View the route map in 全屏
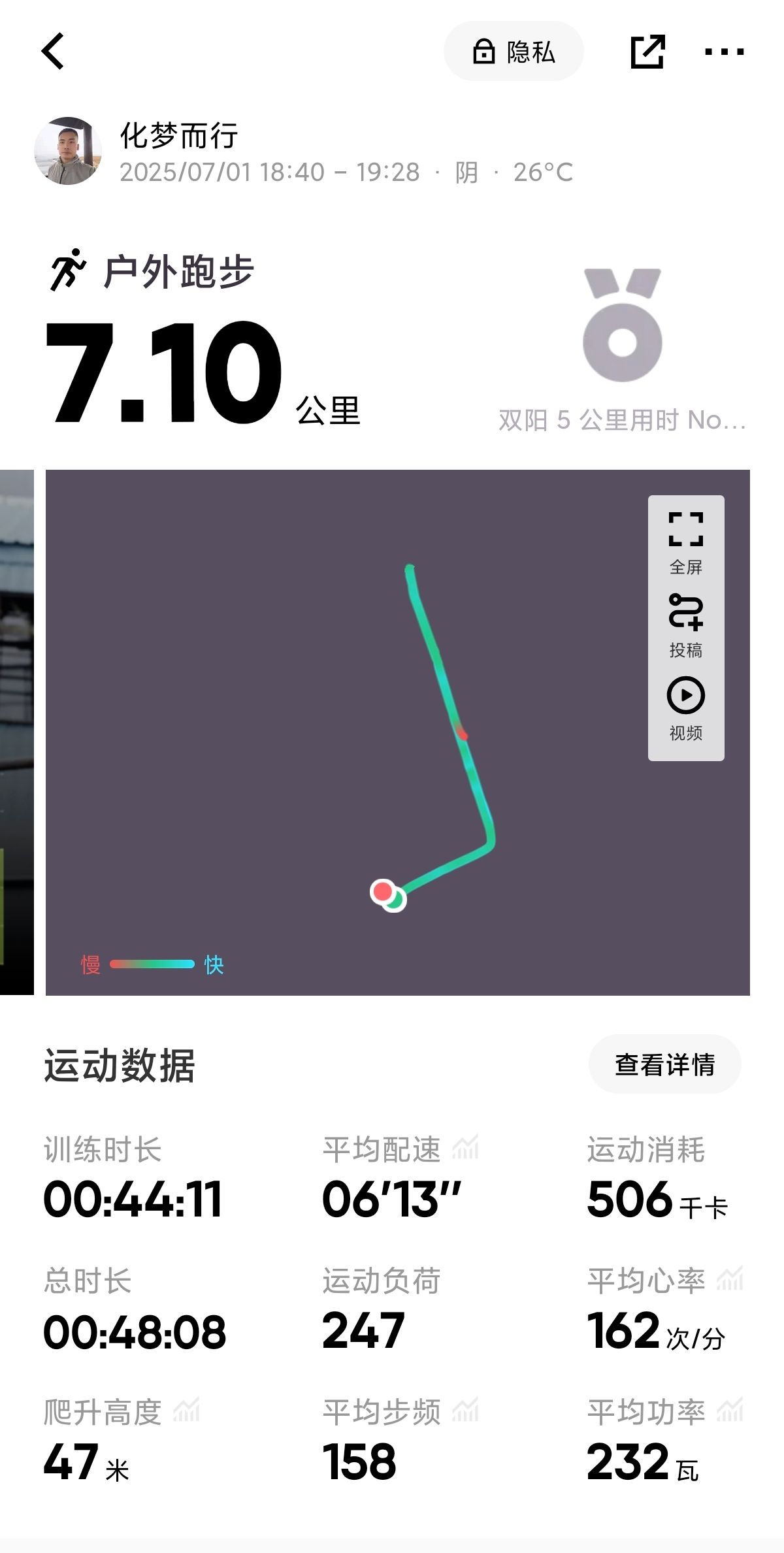 (686, 543)
